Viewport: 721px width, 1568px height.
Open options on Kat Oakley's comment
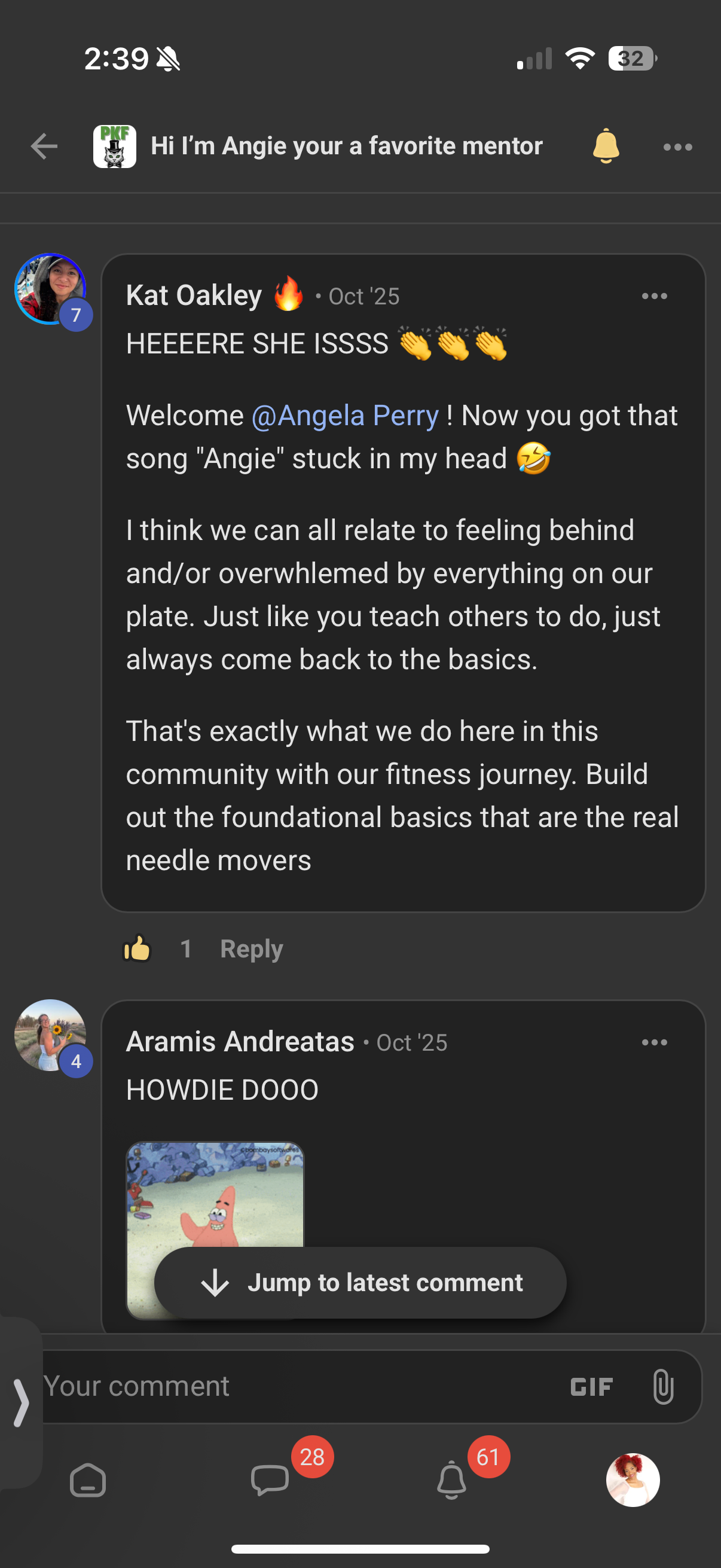coord(654,297)
